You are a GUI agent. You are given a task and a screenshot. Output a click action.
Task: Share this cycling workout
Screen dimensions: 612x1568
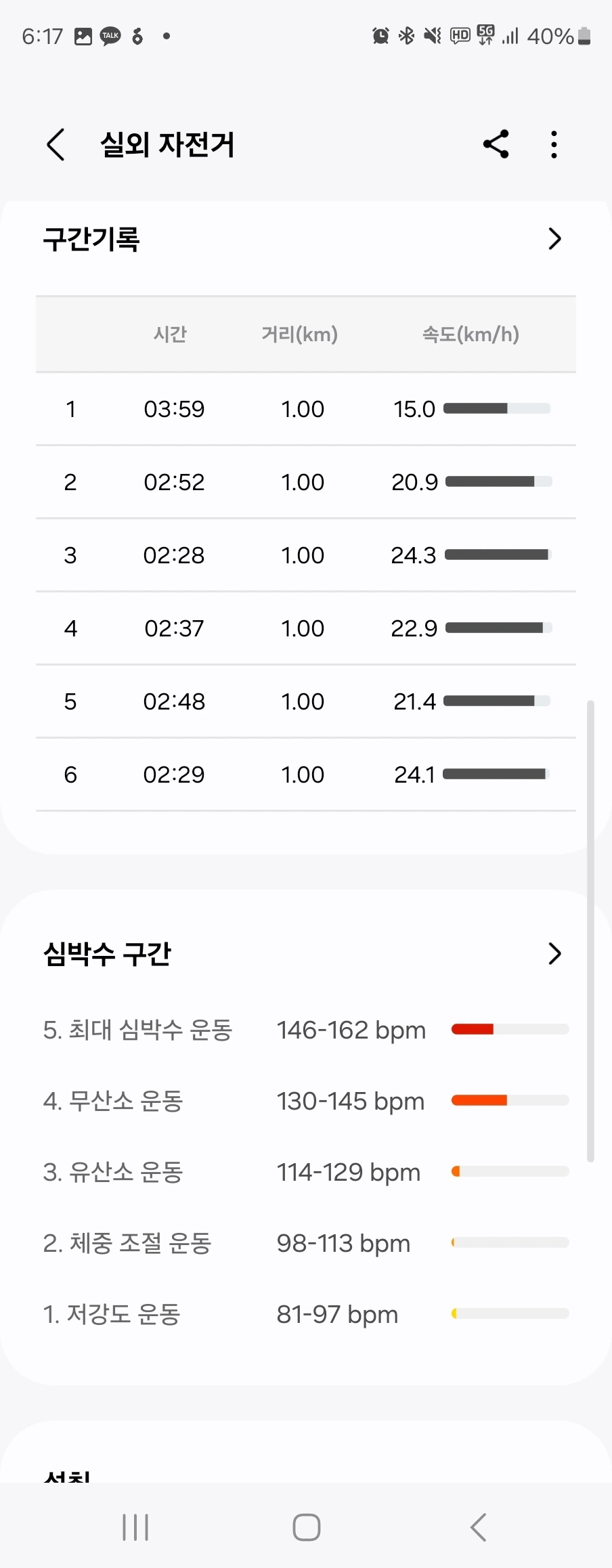coord(496,144)
